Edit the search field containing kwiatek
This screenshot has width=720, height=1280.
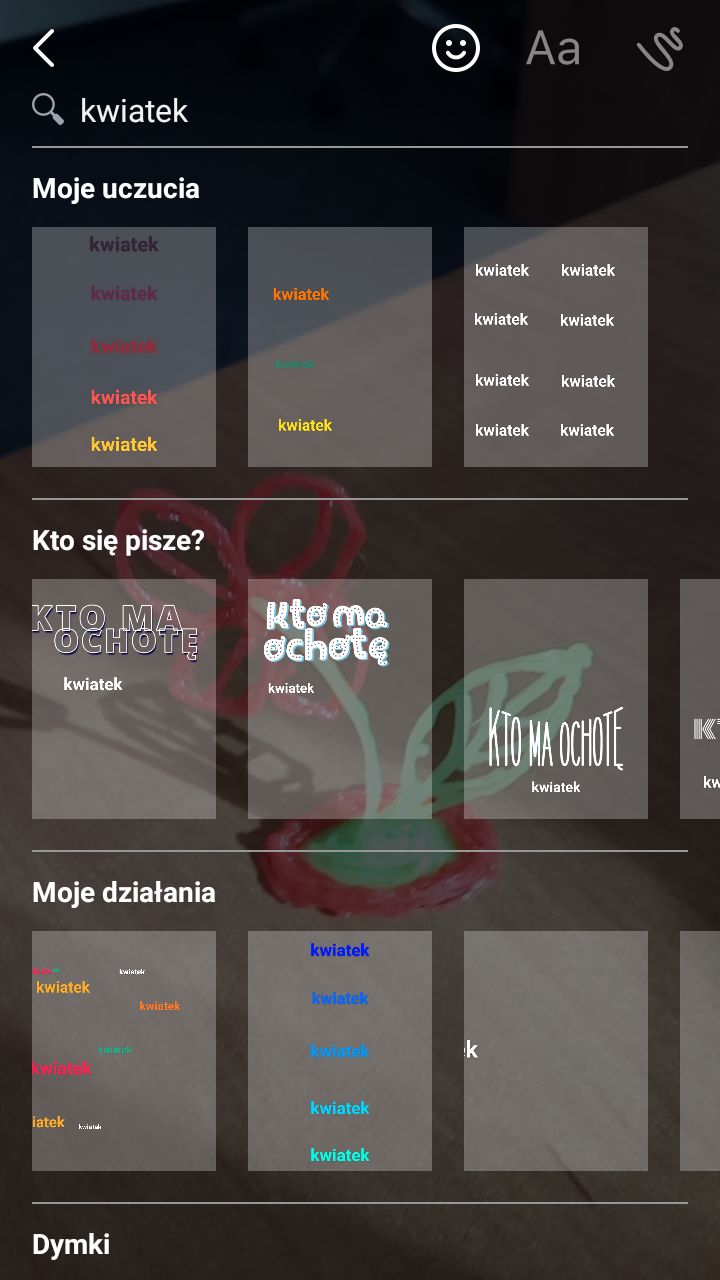tap(360, 110)
